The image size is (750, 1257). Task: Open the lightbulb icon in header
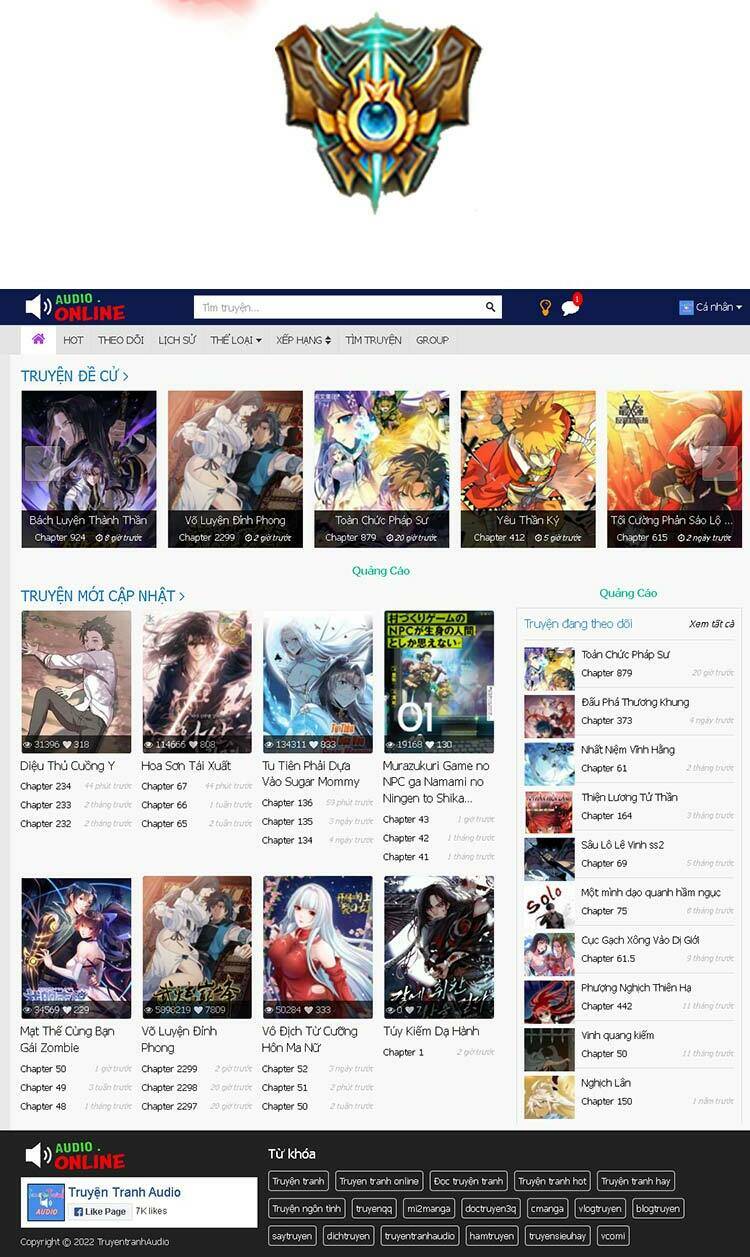pos(545,307)
